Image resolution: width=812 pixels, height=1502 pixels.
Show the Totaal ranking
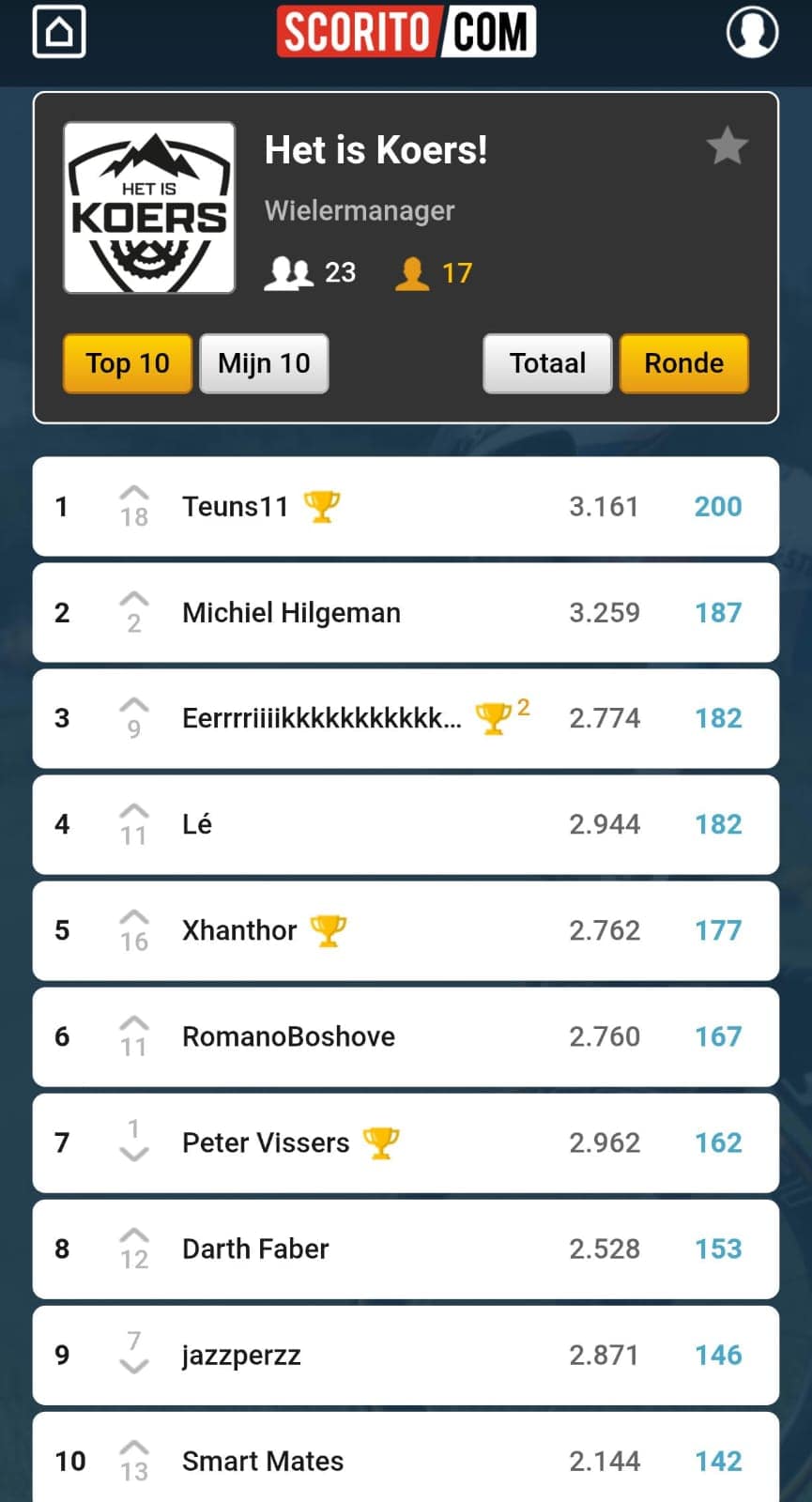(547, 363)
